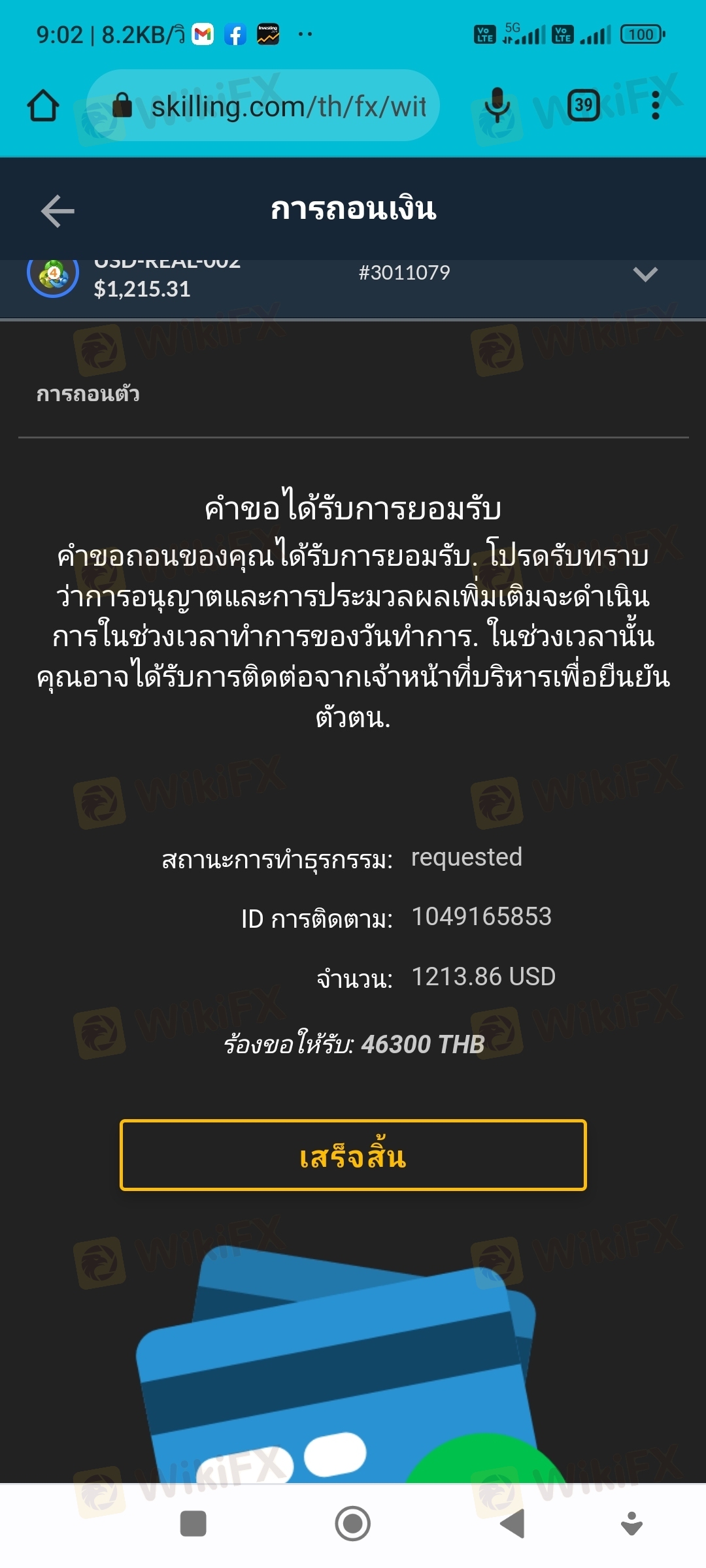
Task: Open the browser home page
Action: (43, 106)
